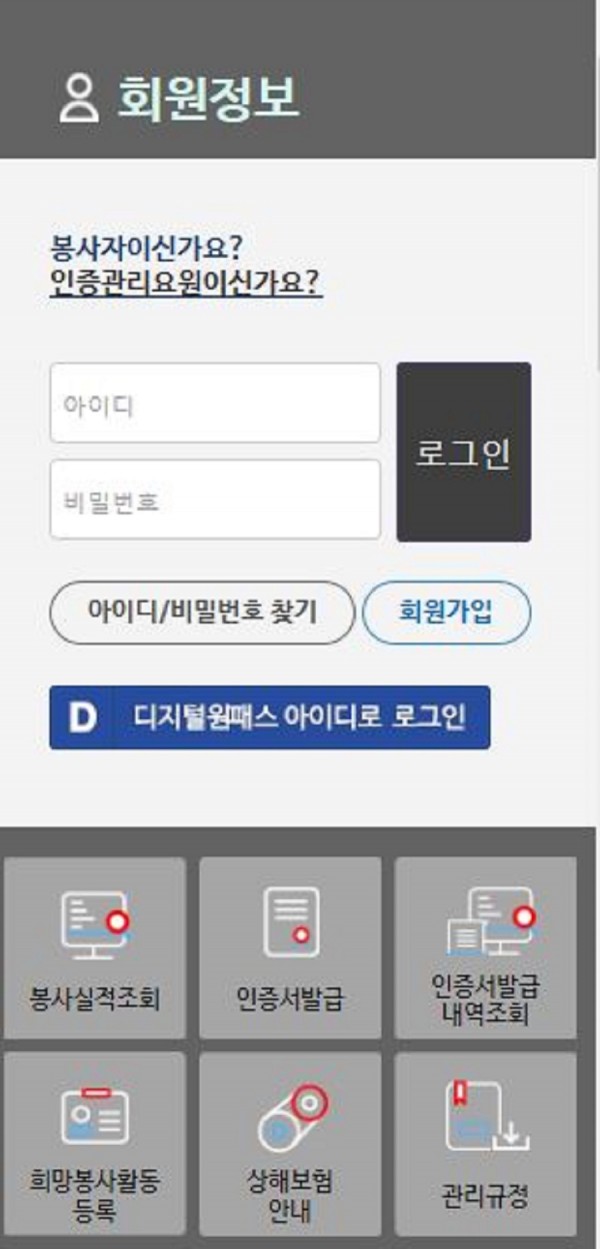Open the 인증서발급 내역조회 tile

click(x=485, y=948)
